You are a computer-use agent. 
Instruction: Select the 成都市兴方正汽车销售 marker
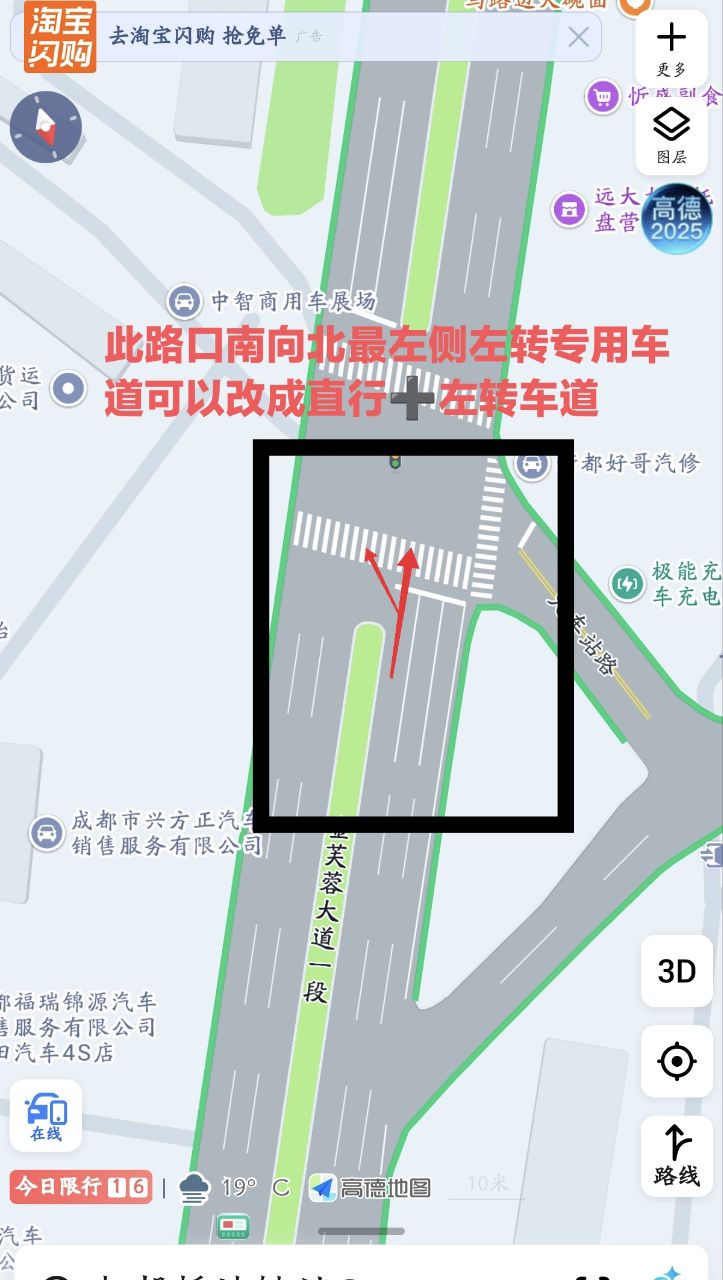[46, 832]
